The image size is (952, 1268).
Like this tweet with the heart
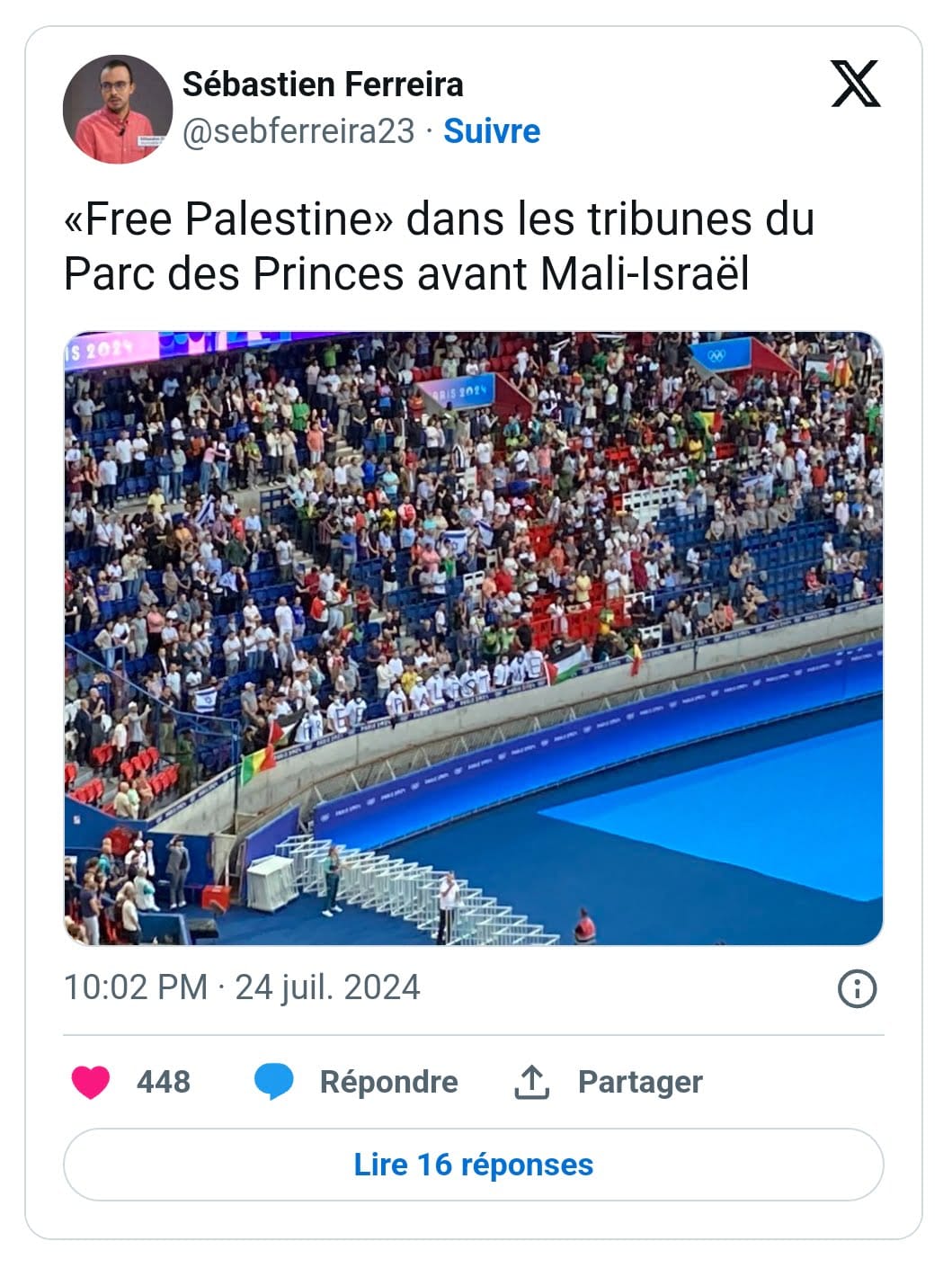click(91, 1082)
